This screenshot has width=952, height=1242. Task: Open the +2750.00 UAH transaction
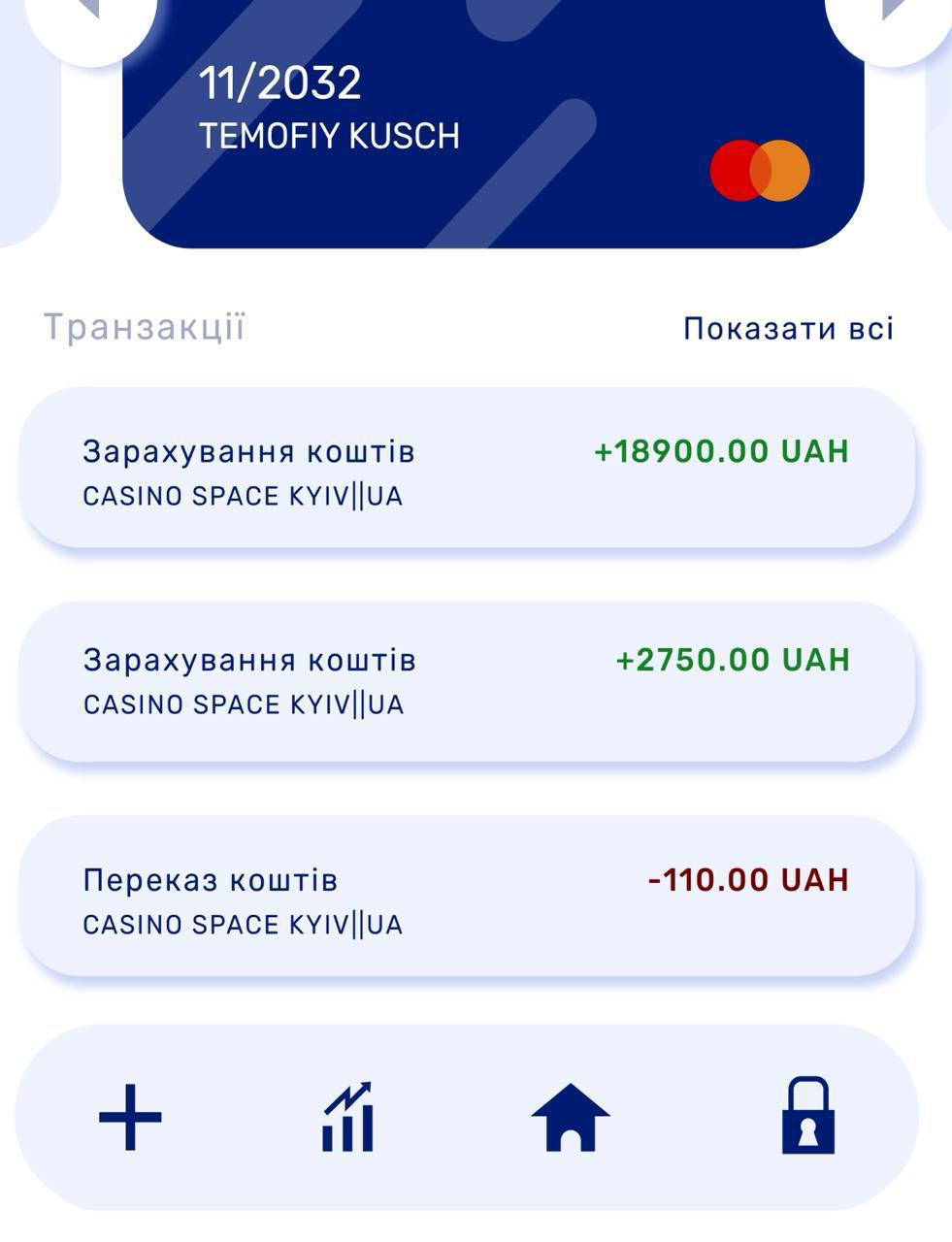467,680
